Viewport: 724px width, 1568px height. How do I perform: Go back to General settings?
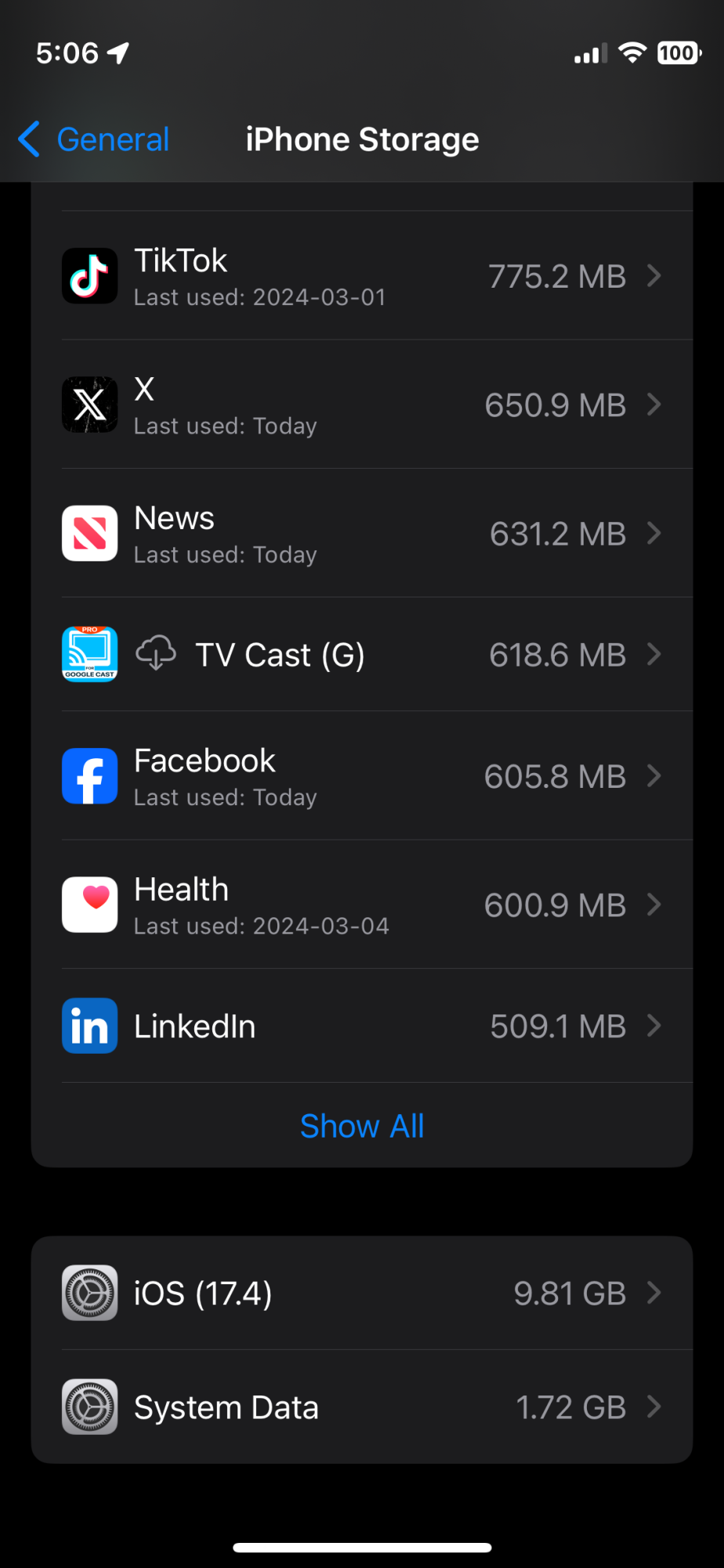94,140
